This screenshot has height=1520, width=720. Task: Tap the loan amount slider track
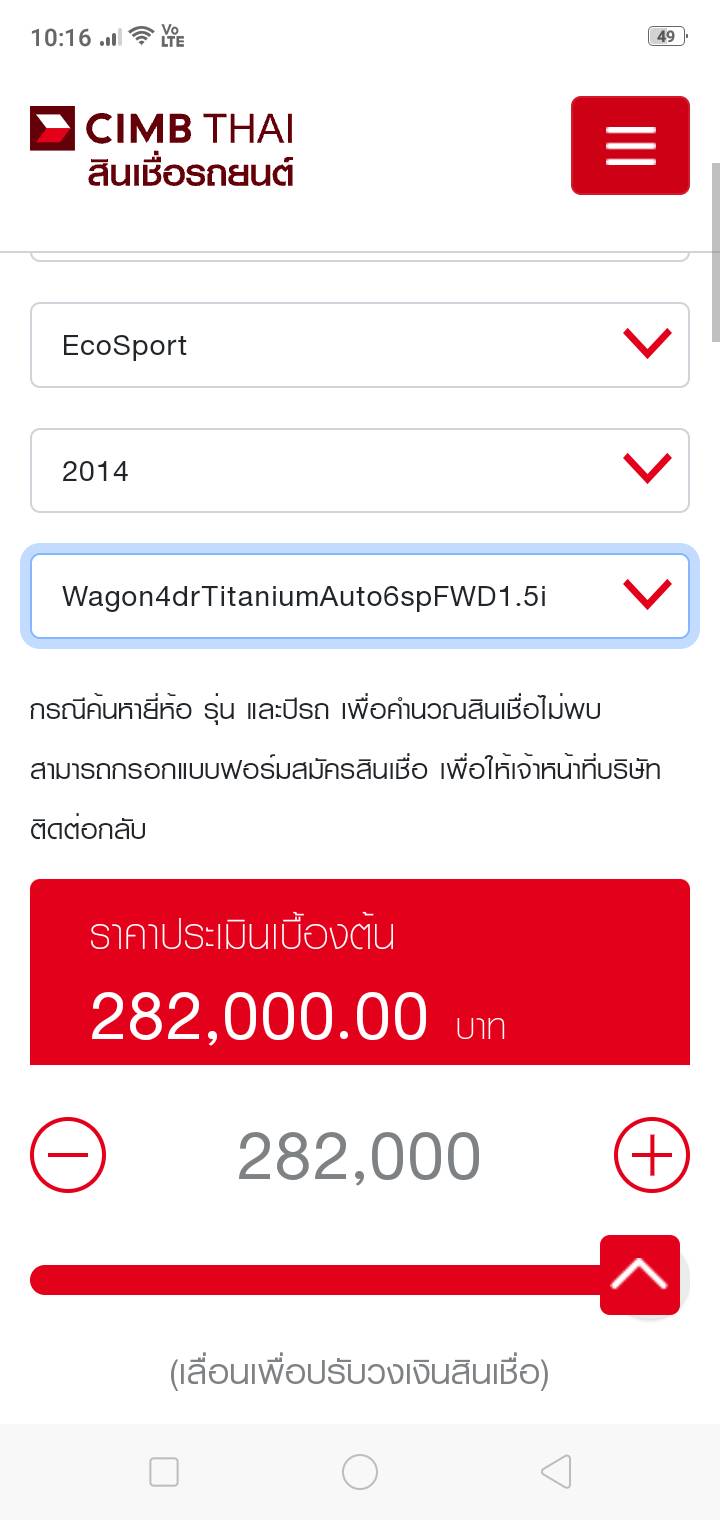click(300, 1280)
